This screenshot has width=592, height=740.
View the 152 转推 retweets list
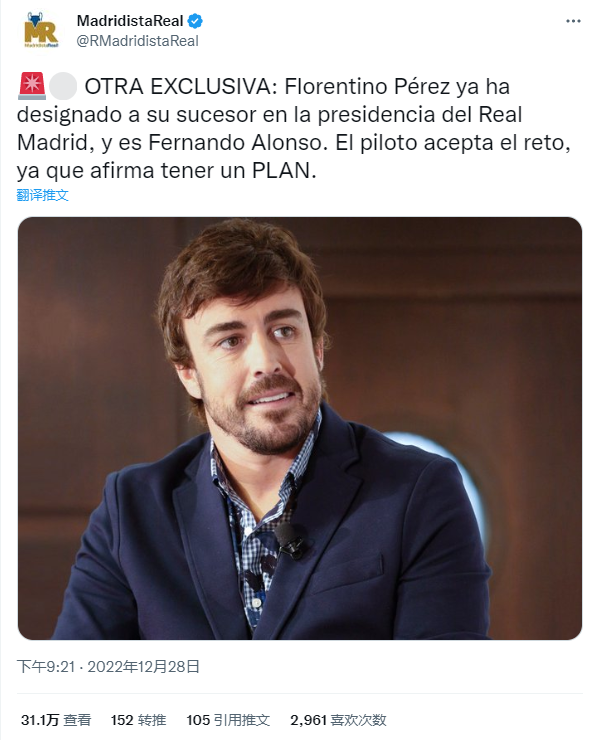pyautogui.click(x=138, y=720)
